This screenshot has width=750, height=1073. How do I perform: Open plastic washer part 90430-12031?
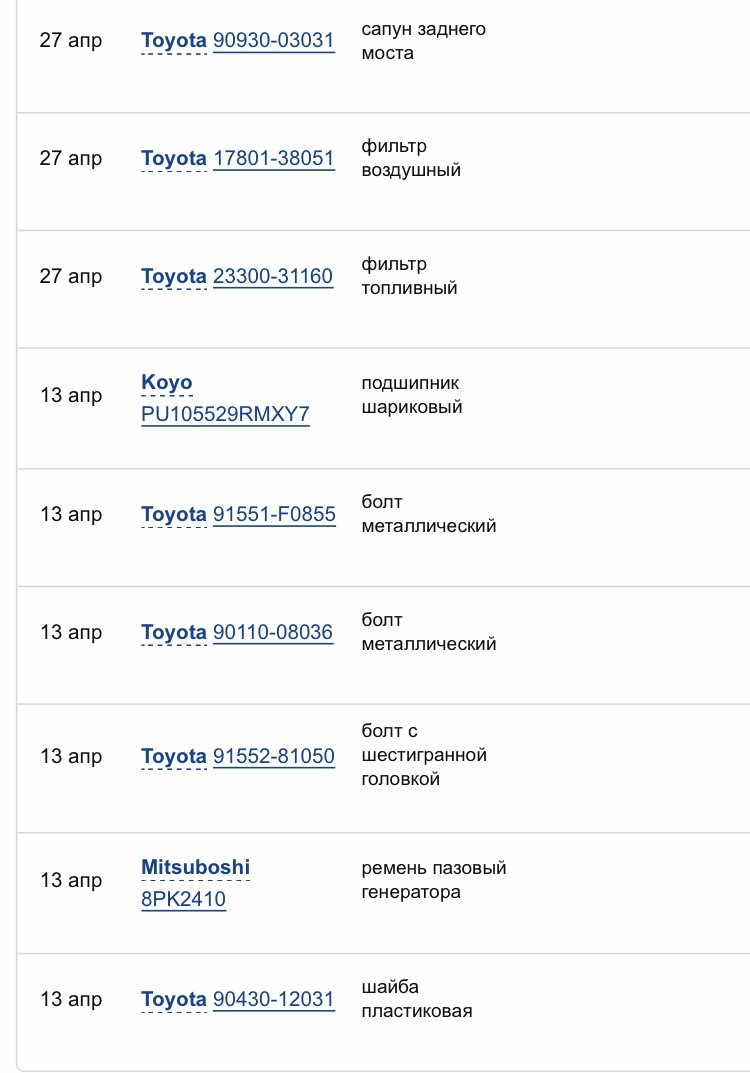click(274, 999)
